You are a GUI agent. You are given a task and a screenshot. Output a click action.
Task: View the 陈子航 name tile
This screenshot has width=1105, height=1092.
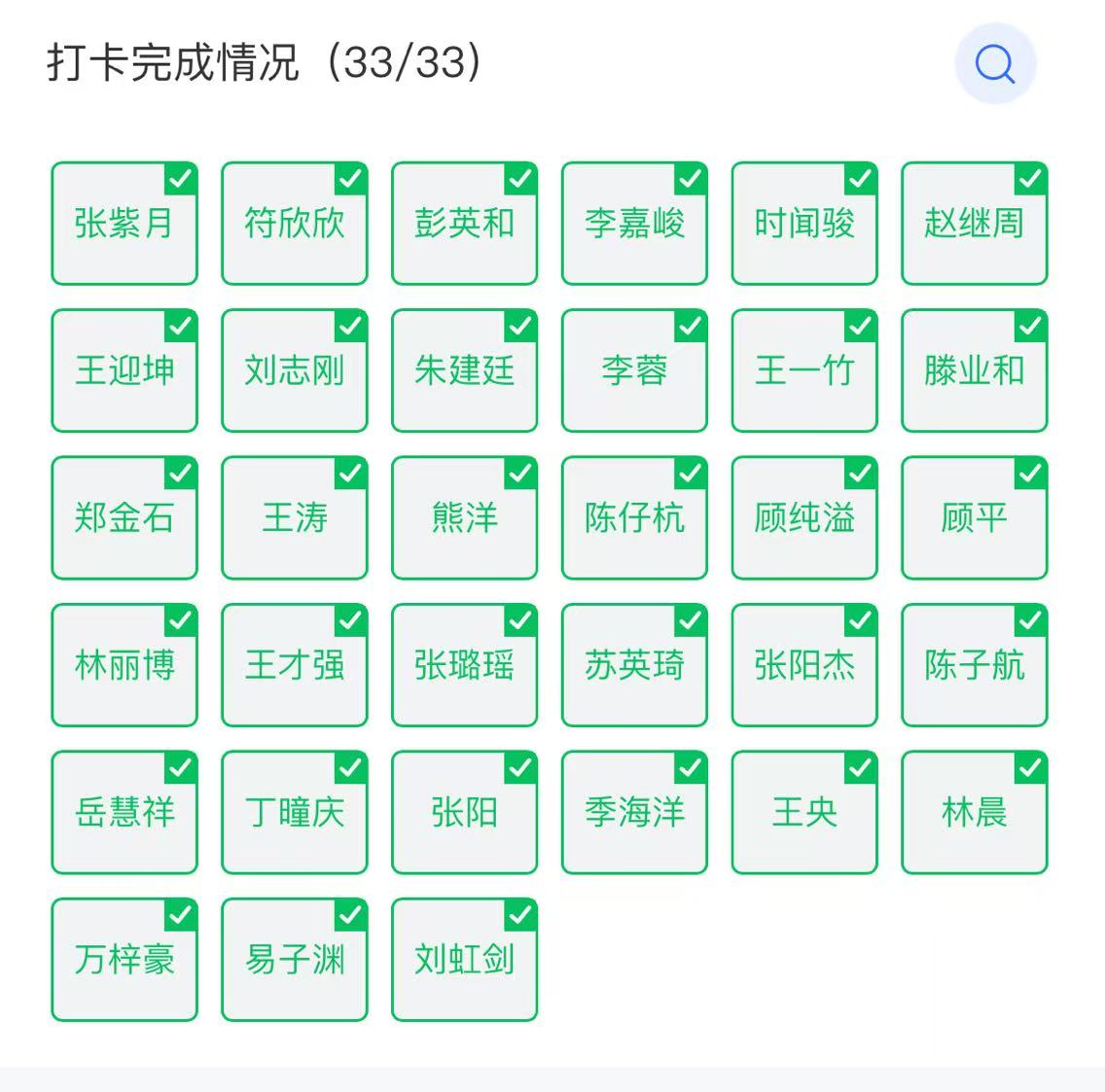pyautogui.click(x=974, y=665)
